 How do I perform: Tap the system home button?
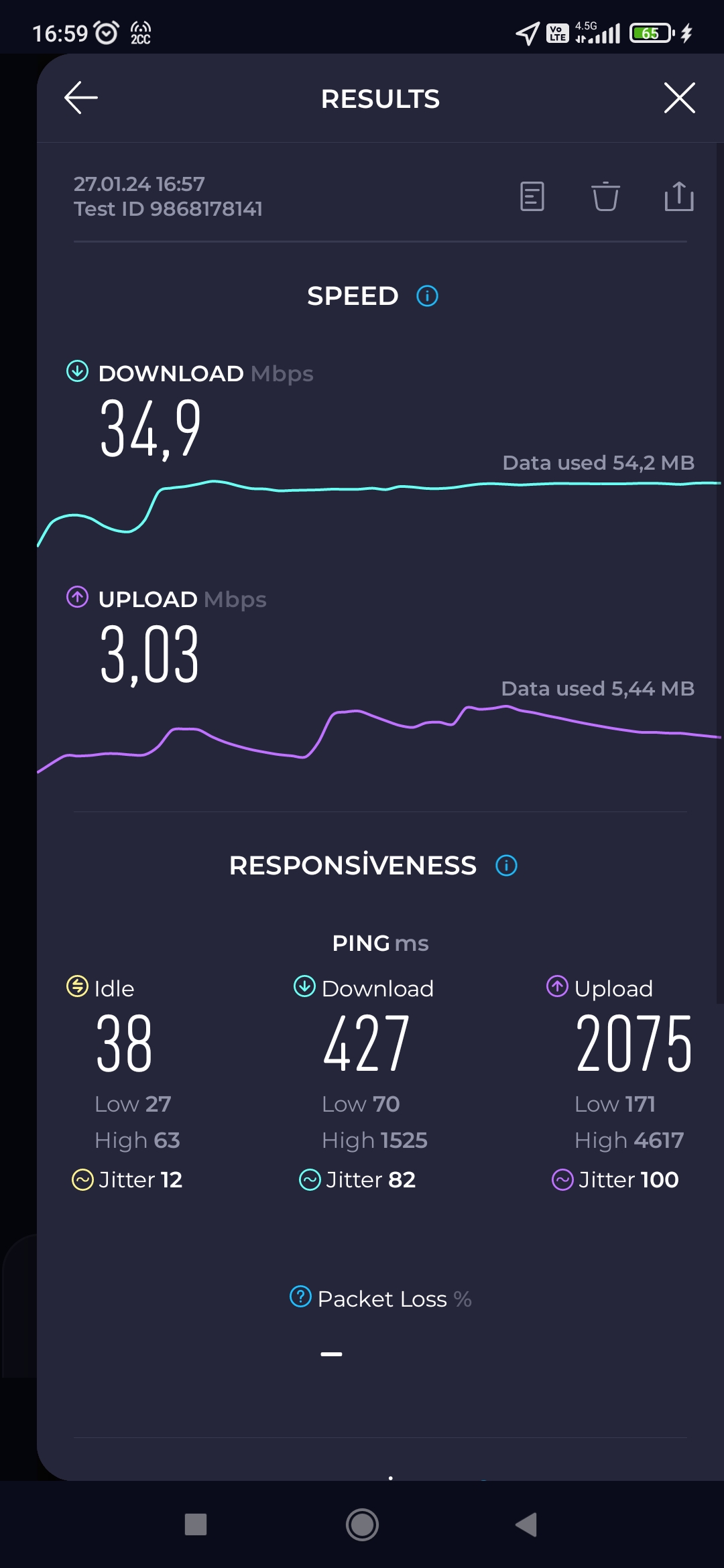[x=362, y=1525]
